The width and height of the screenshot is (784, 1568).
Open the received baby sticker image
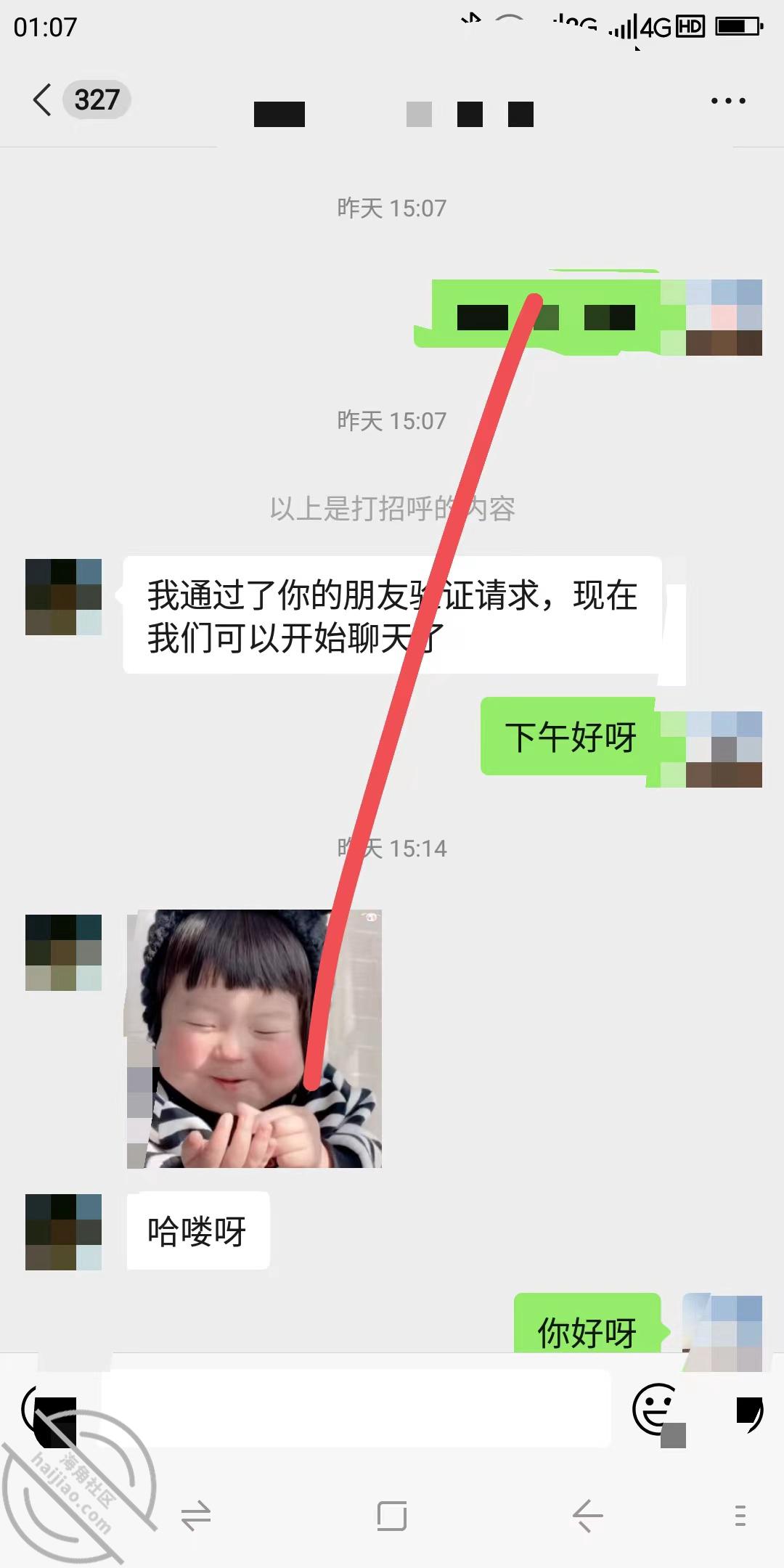point(254,1039)
